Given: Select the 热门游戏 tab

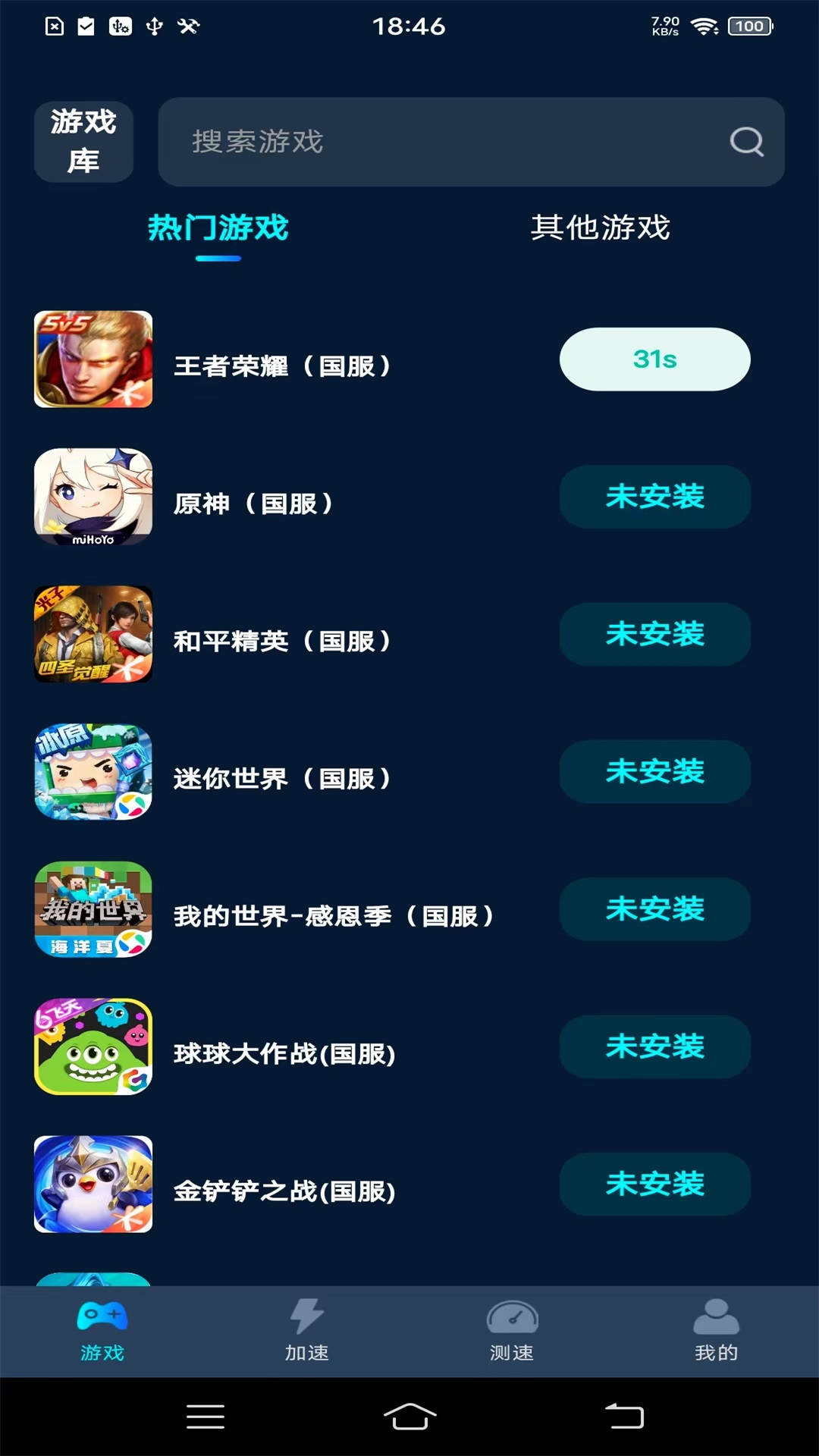Looking at the screenshot, I should pos(218,227).
